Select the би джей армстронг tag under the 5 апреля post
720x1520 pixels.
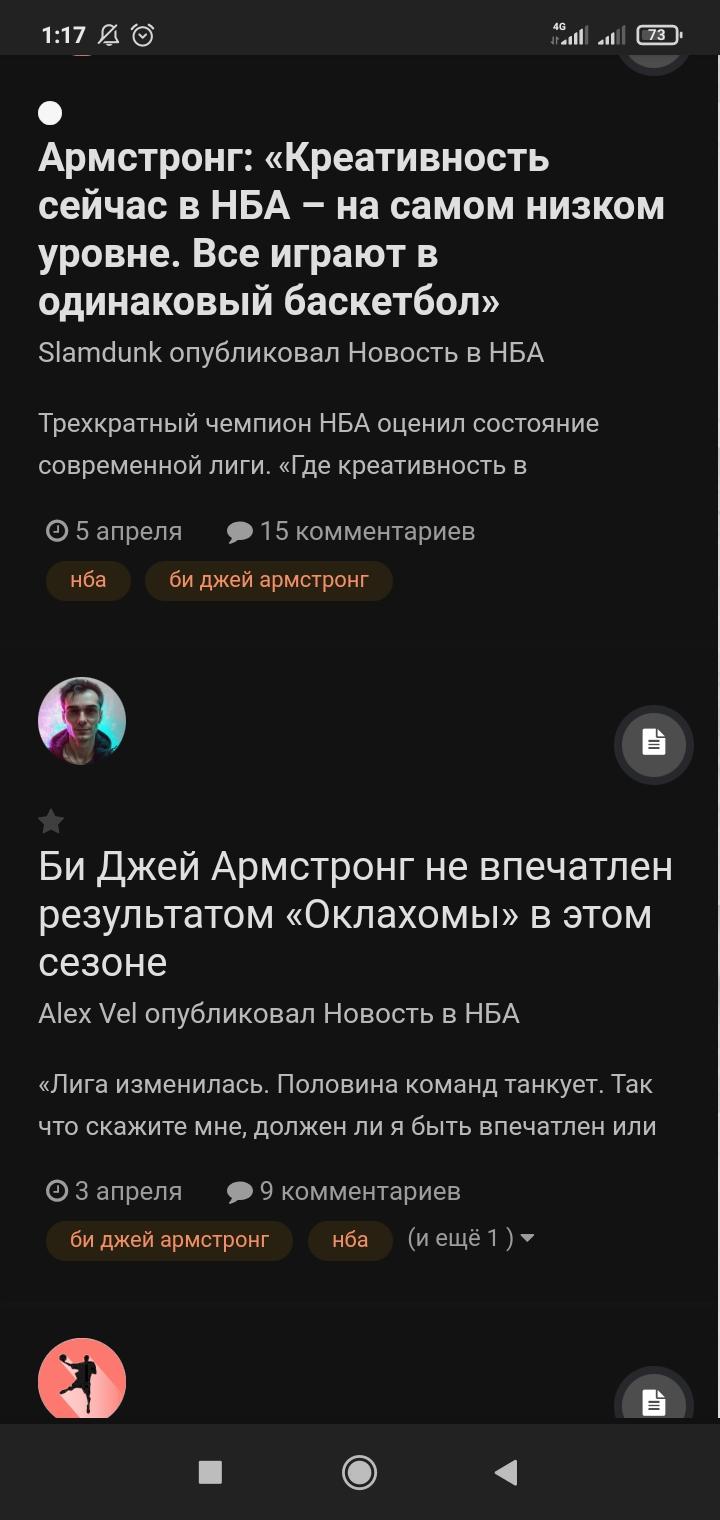[269, 580]
